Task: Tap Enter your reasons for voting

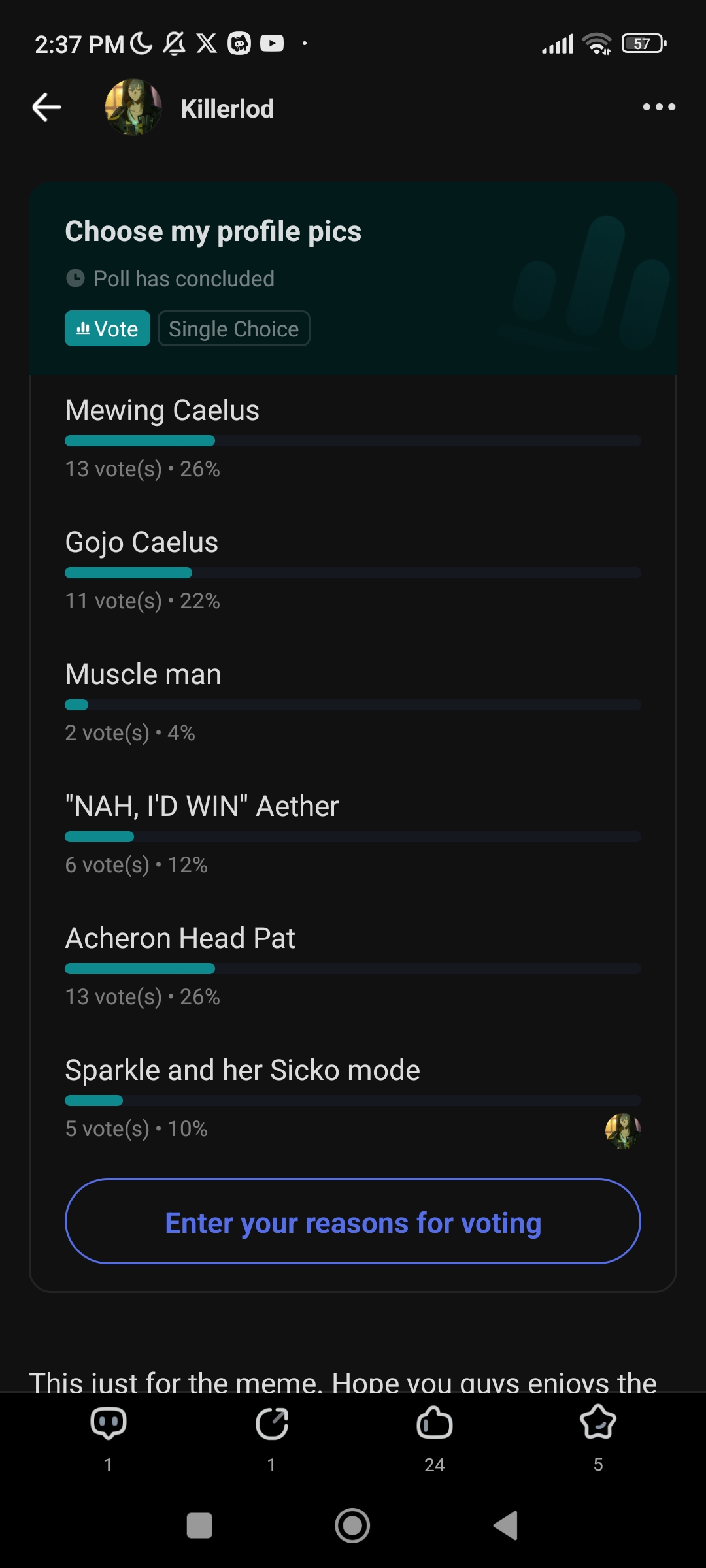Action: pos(353,1222)
